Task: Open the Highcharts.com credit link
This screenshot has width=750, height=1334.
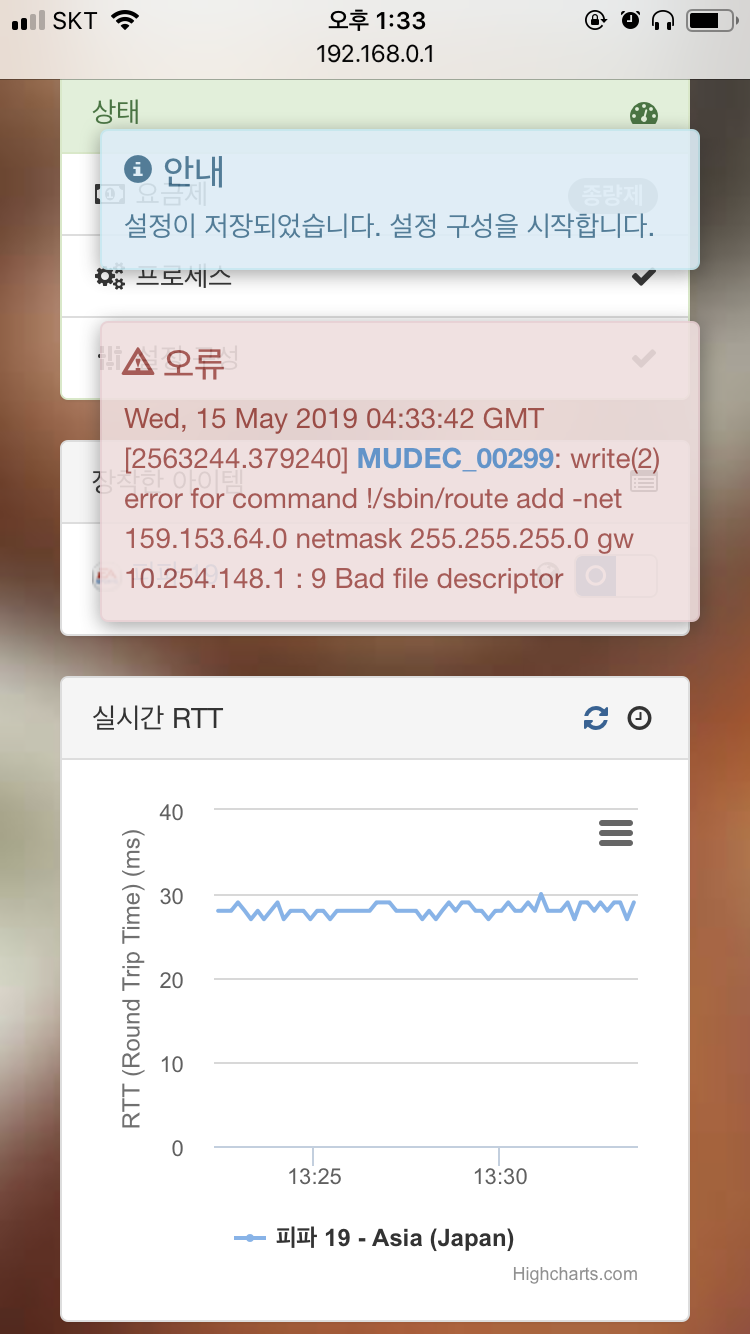Action: [574, 1274]
